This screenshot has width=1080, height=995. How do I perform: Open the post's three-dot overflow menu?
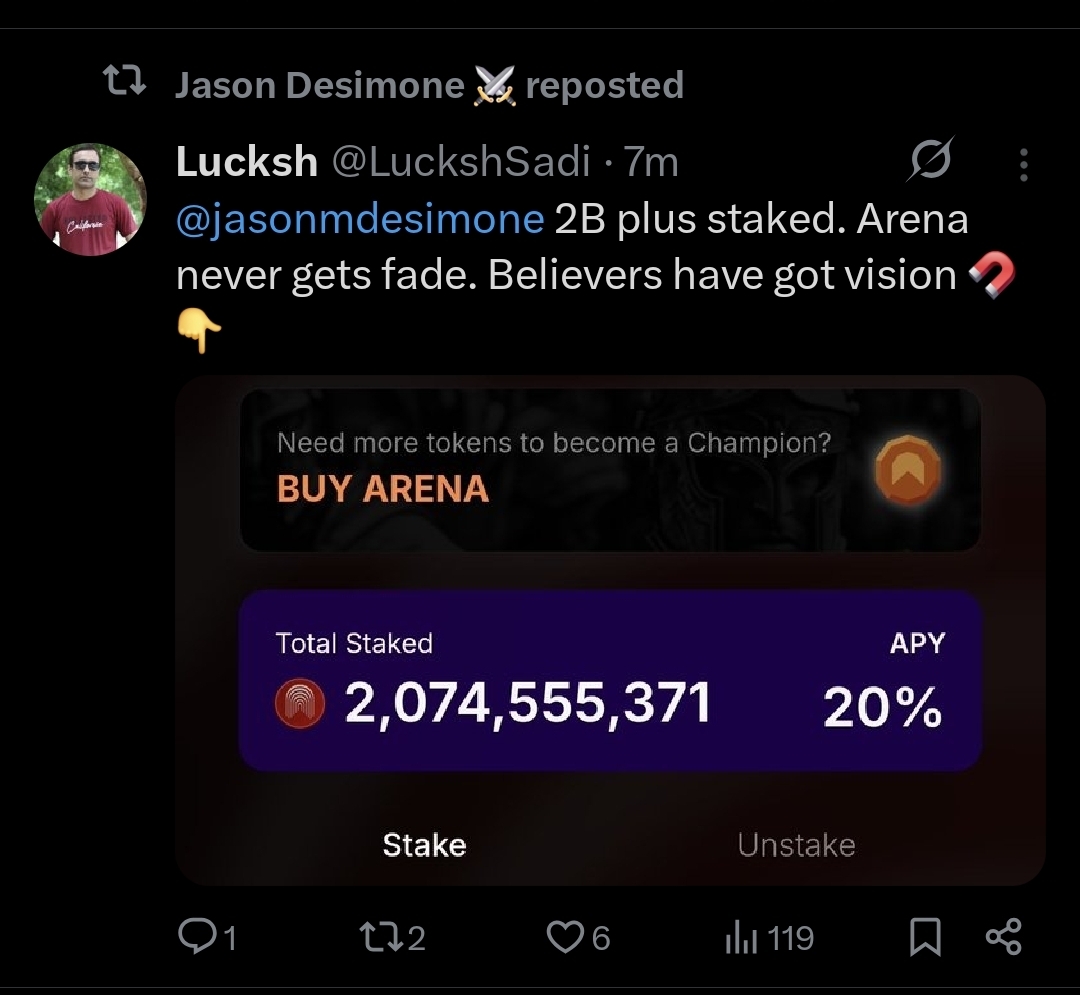(x=1023, y=166)
